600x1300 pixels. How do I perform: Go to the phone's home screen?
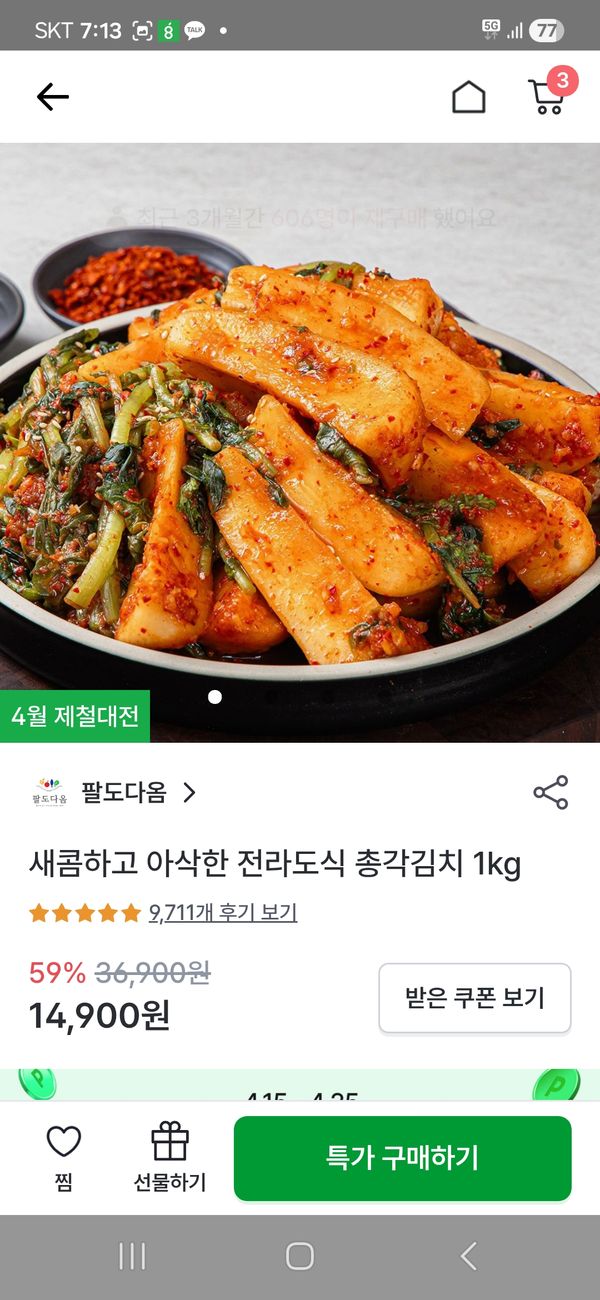(x=300, y=1256)
